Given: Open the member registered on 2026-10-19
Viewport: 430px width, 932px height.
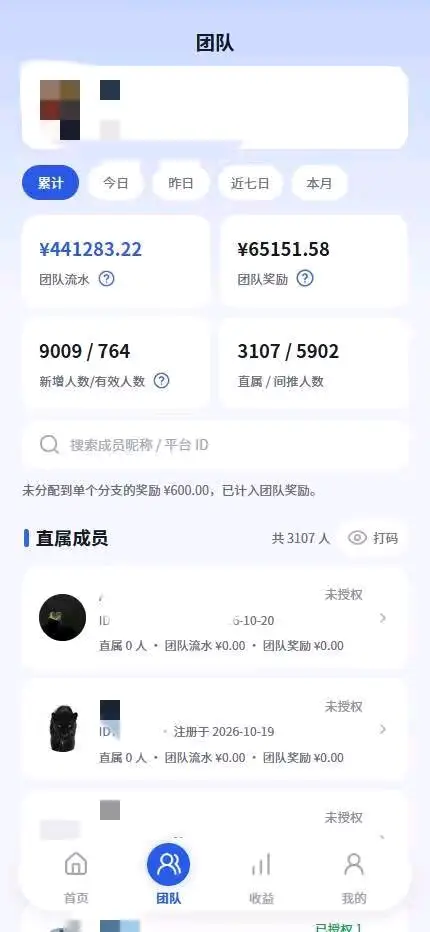Looking at the screenshot, I should coord(215,731).
